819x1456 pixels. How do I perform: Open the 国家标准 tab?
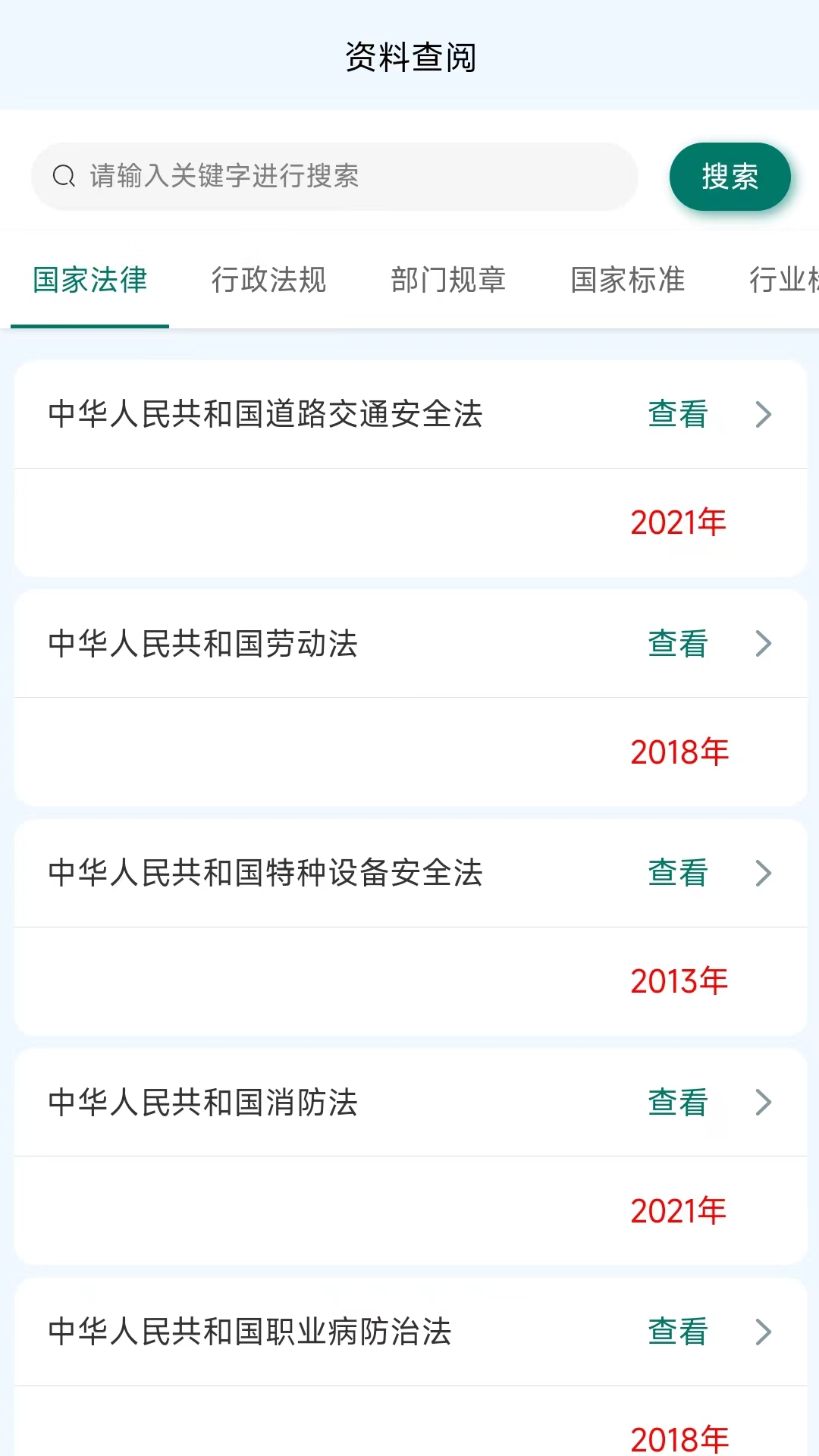tap(628, 280)
